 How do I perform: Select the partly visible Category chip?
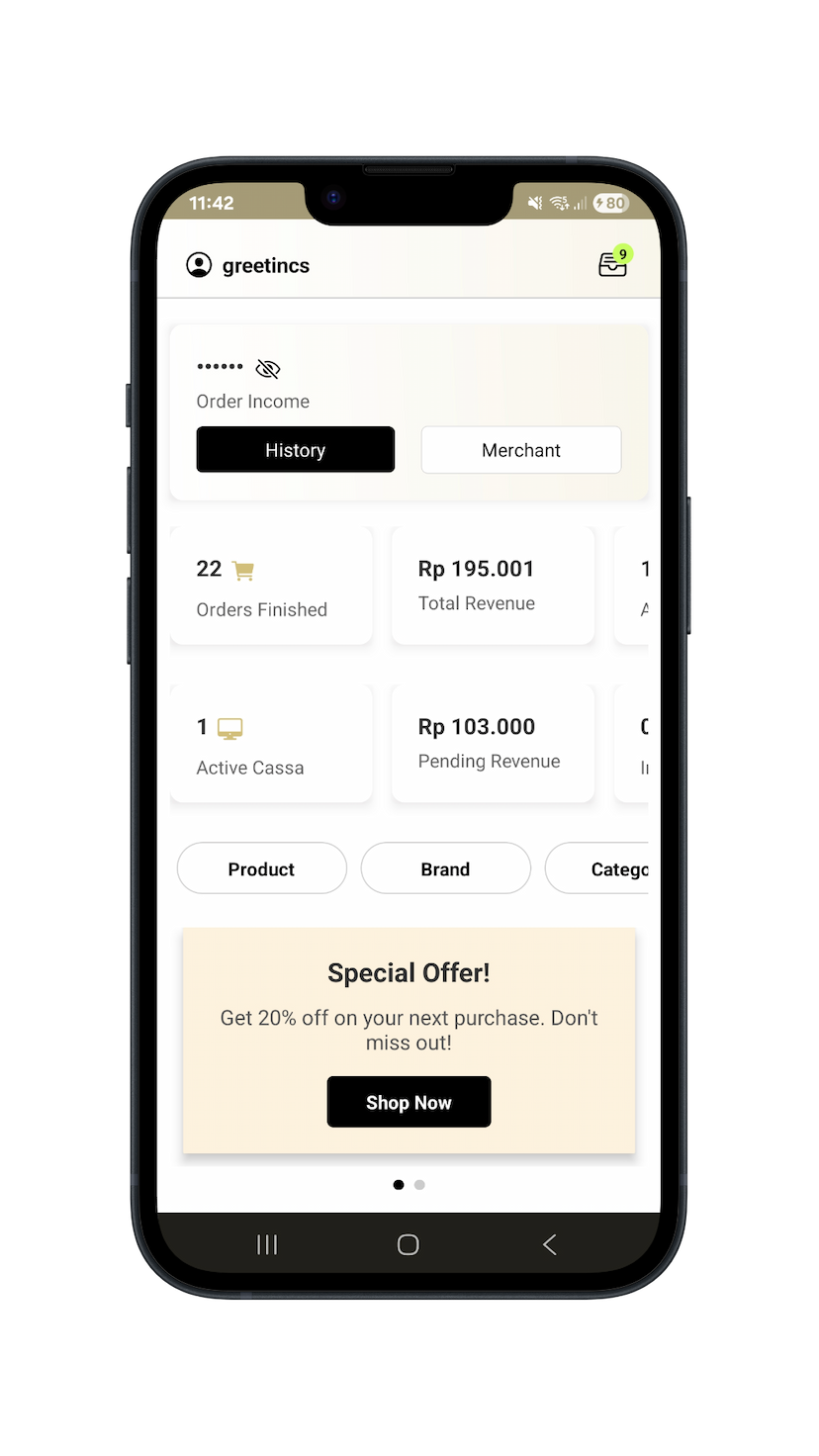pos(603,868)
